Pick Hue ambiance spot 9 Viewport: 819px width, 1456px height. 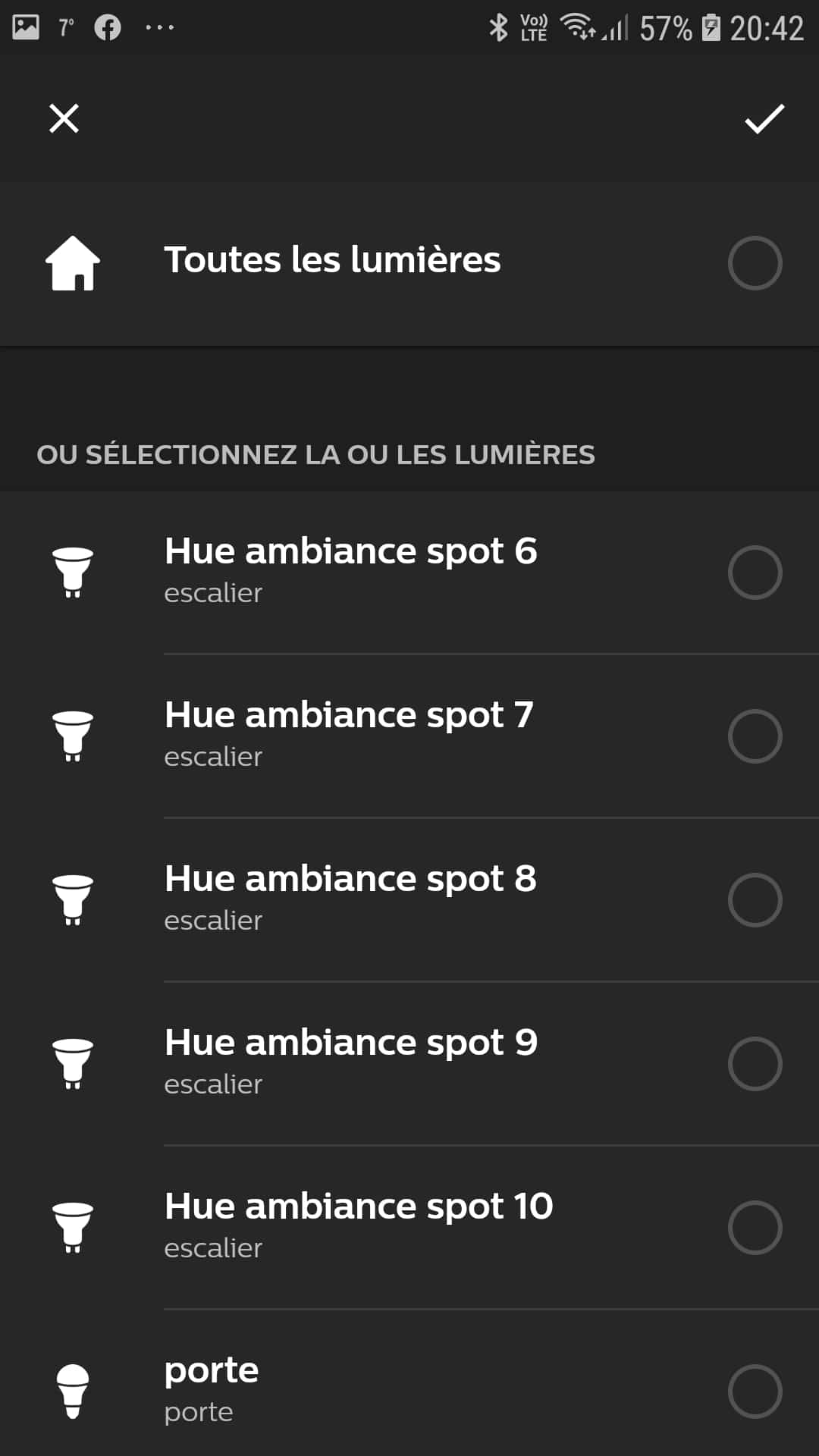(409, 1064)
